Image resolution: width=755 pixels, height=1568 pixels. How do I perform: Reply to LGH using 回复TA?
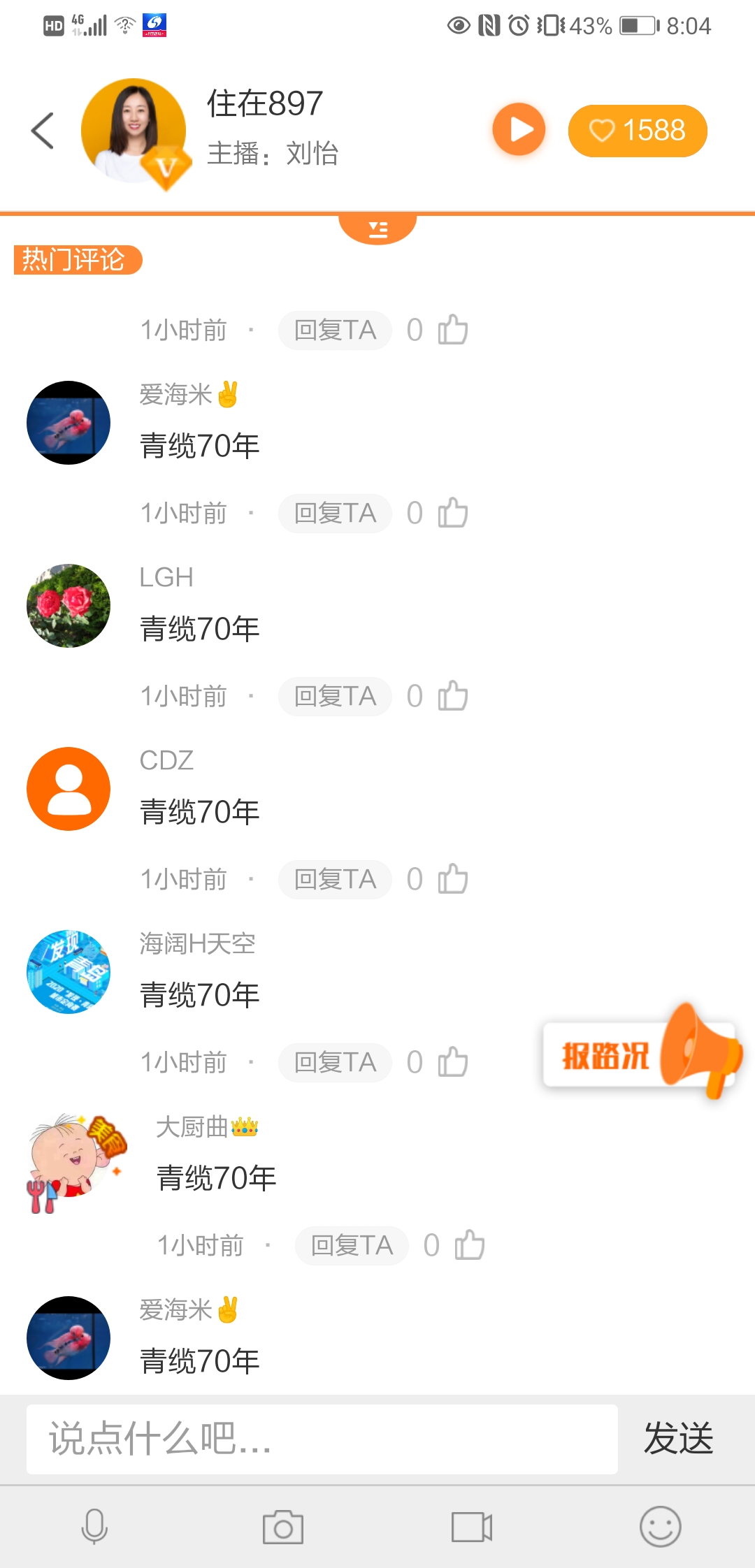click(x=334, y=695)
